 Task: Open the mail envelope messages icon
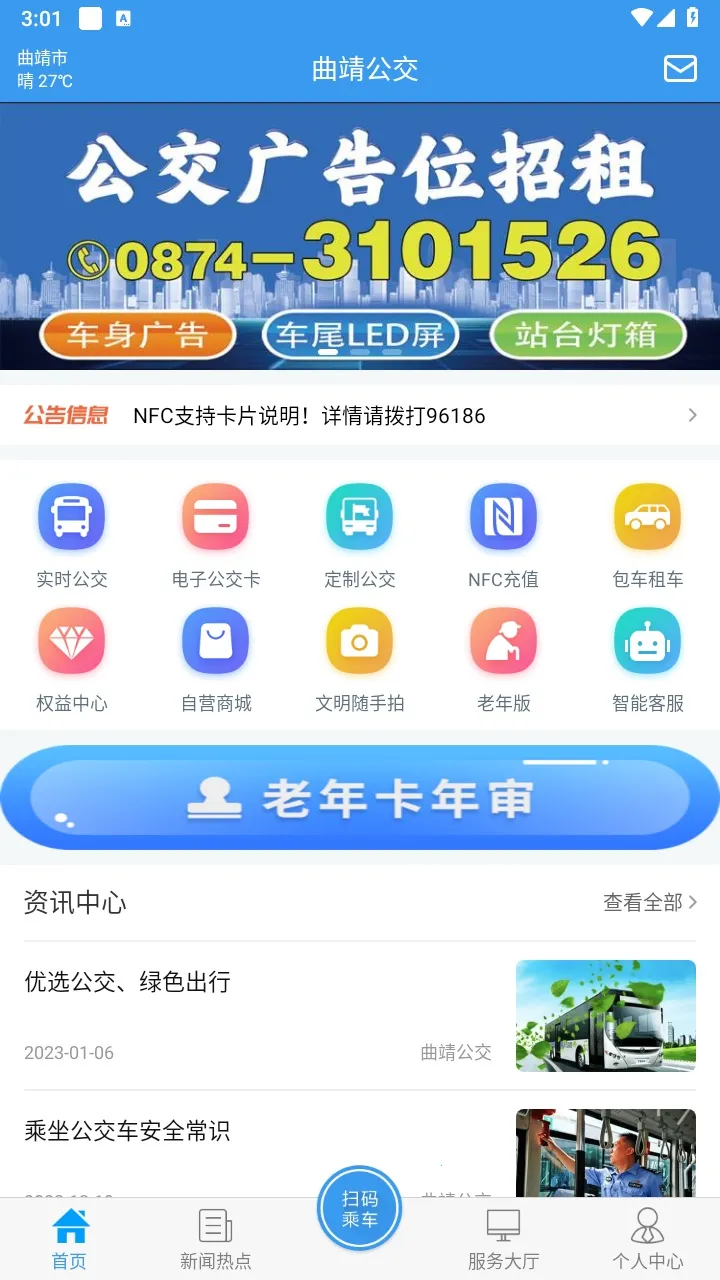[680, 68]
